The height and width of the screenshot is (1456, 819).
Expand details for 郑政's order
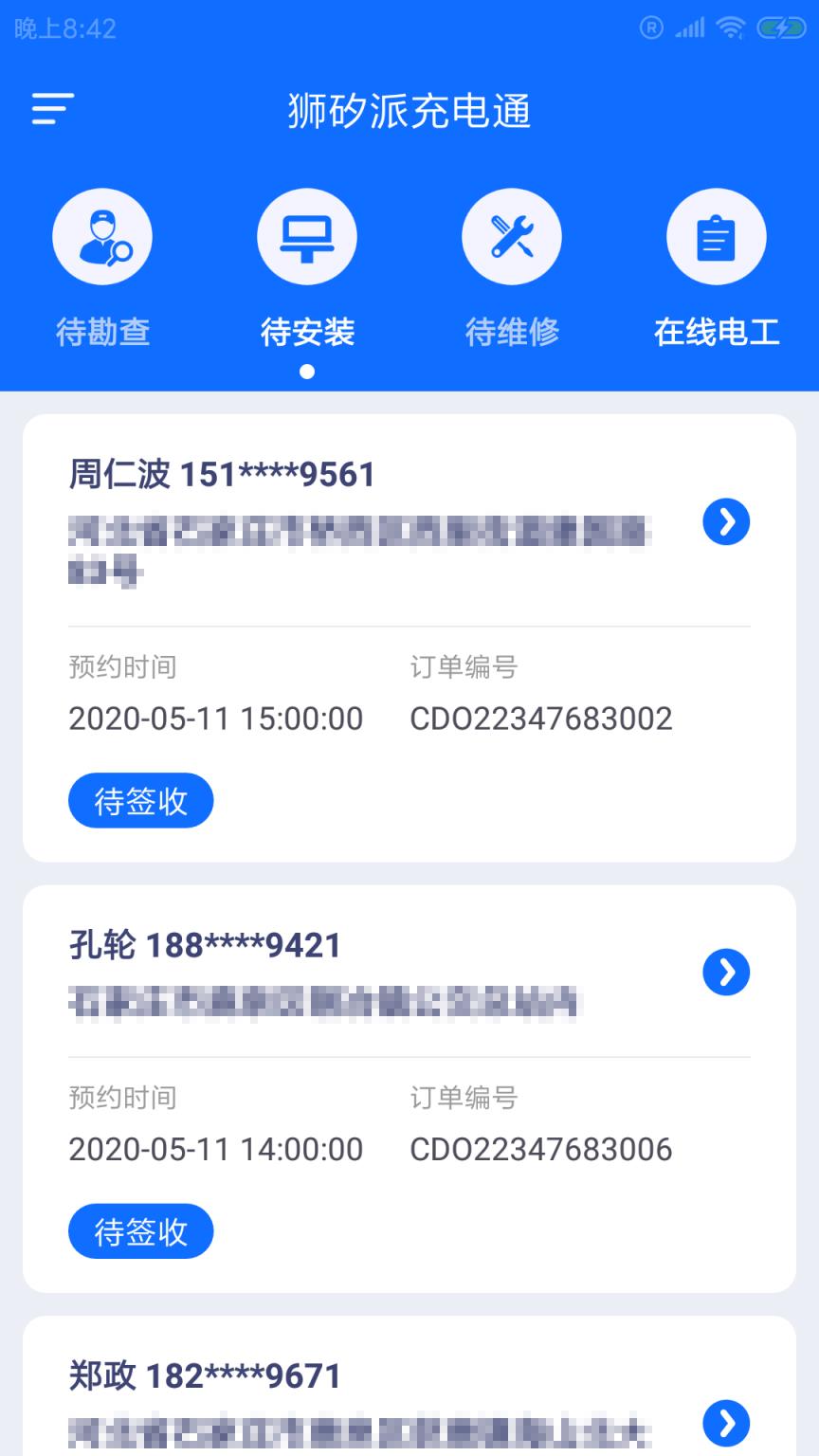(725, 1423)
